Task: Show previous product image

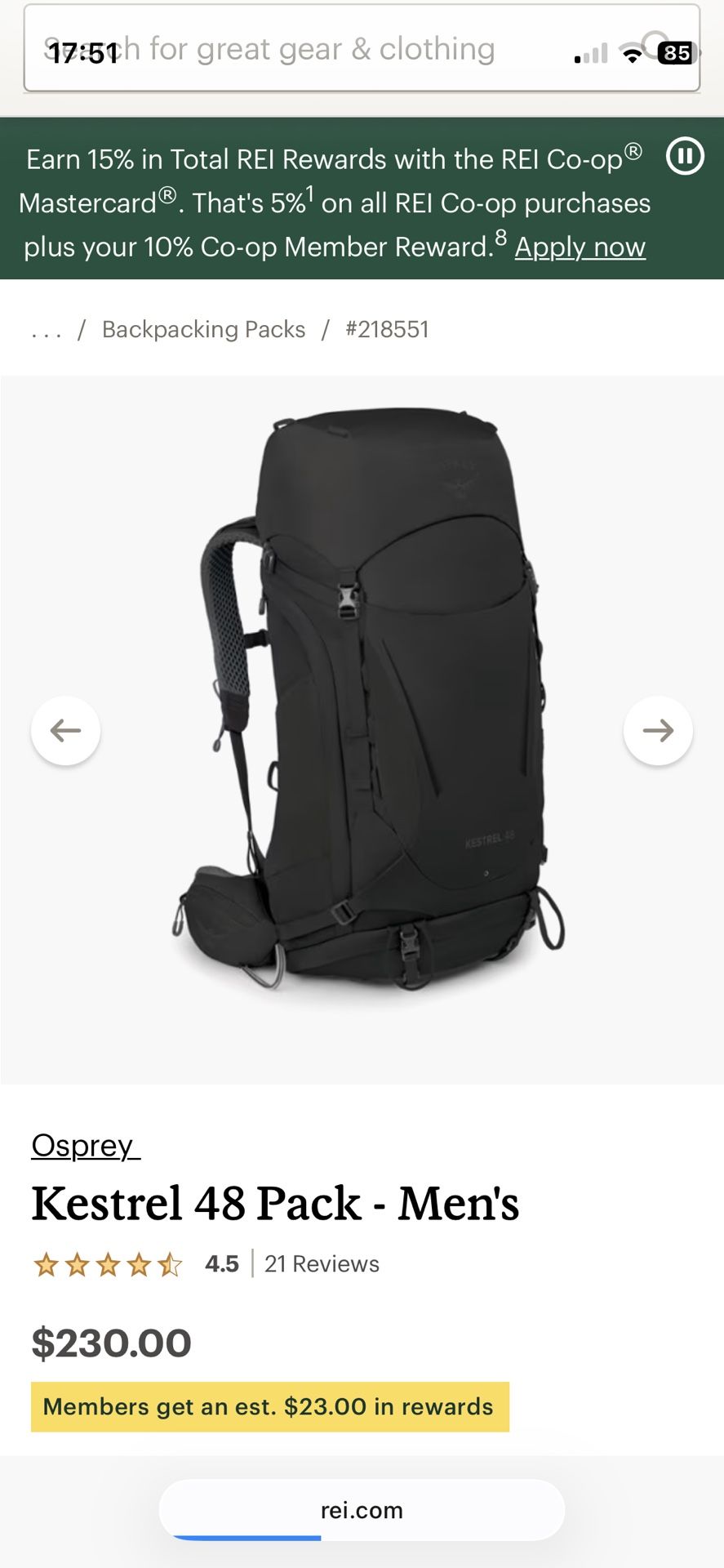Action: tap(65, 730)
